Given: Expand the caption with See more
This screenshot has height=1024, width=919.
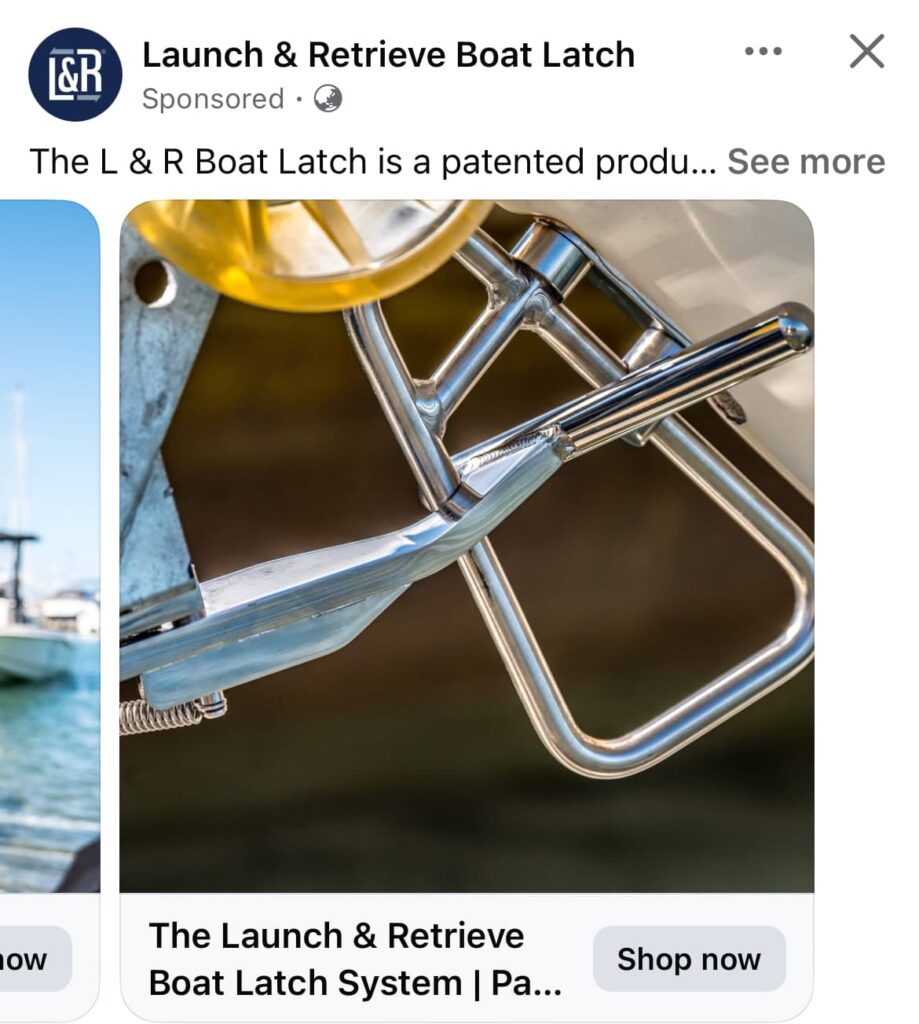Looking at the screenshot, I should point(805,162).
